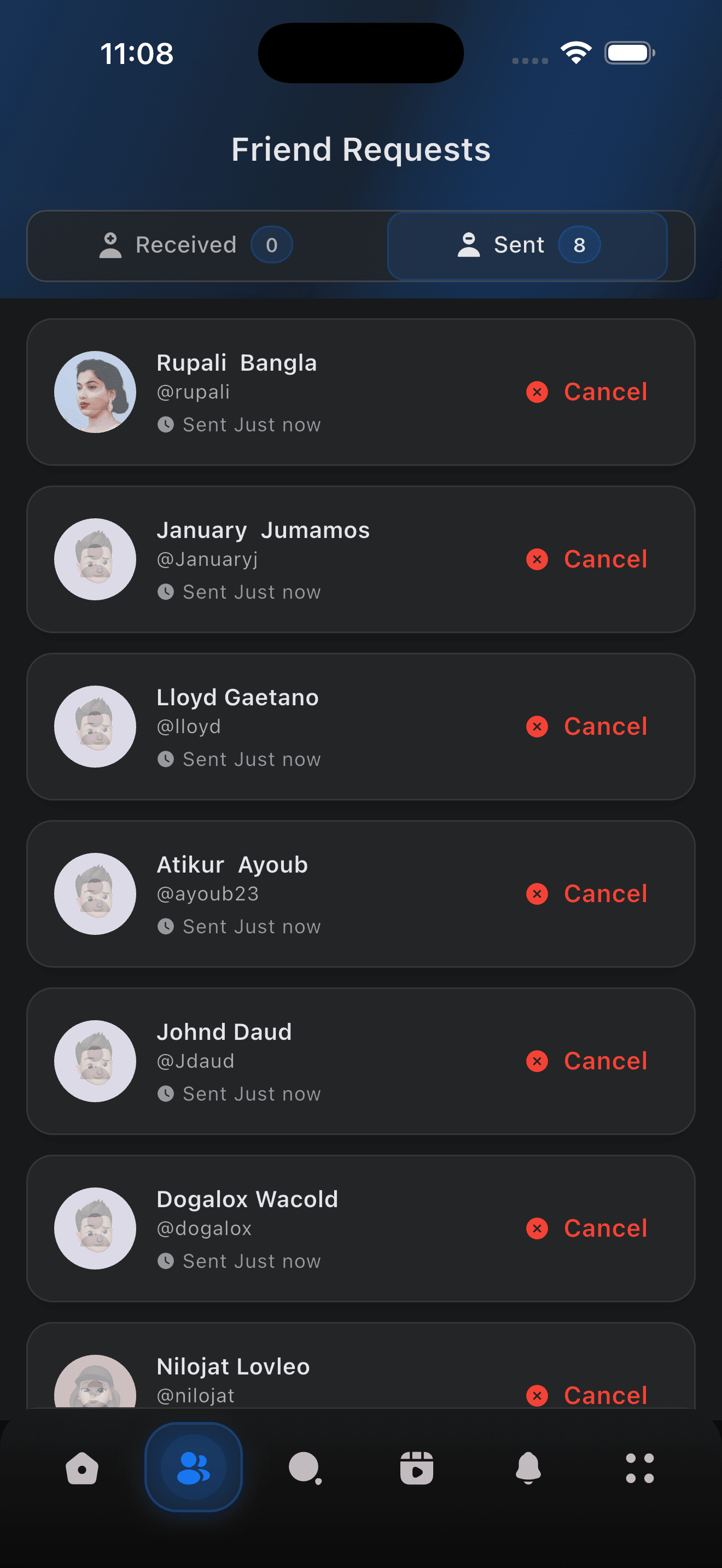This screenshot has width=722, height=1568.
Task: Go to the home tab
Action: (x=82, y=1468)
